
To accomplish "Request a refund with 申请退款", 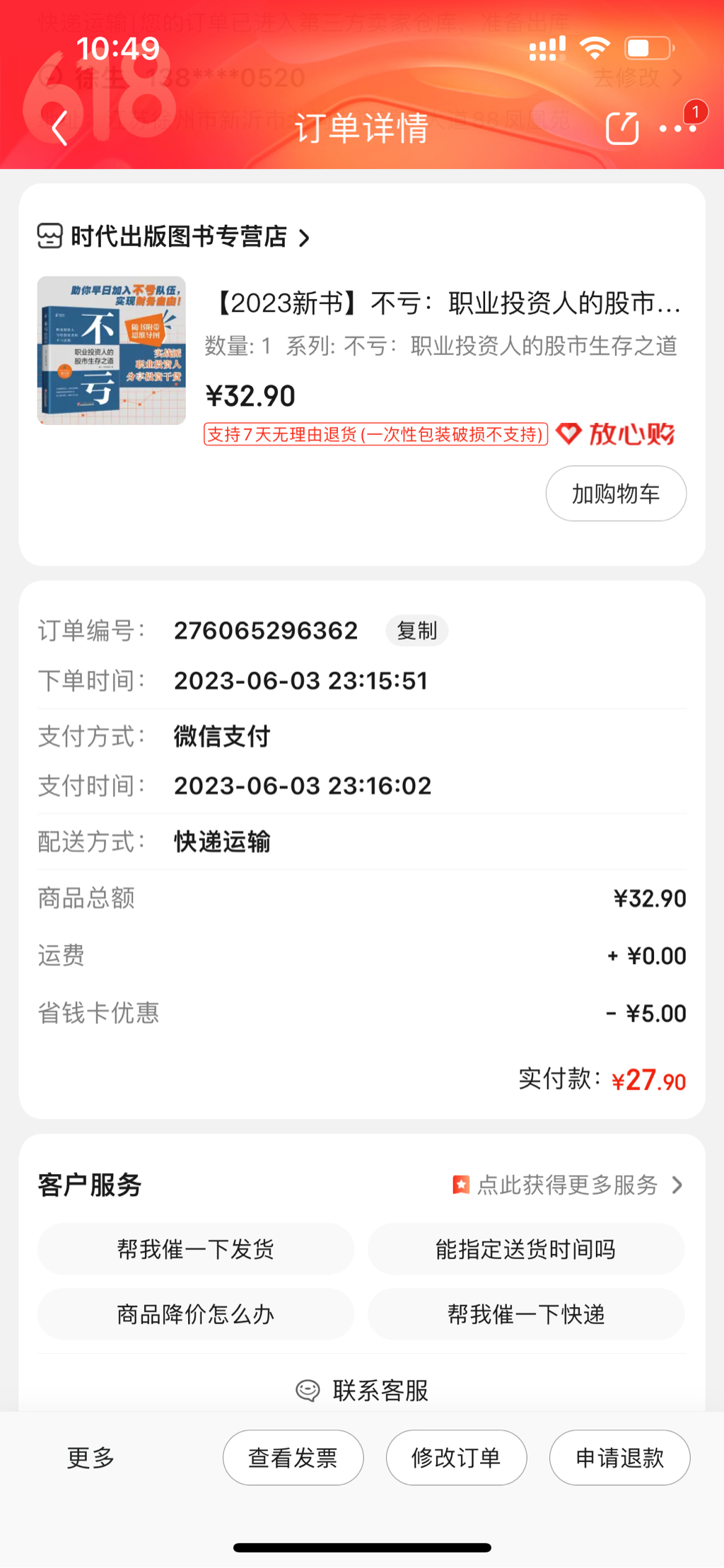I will click(619, 1458).
